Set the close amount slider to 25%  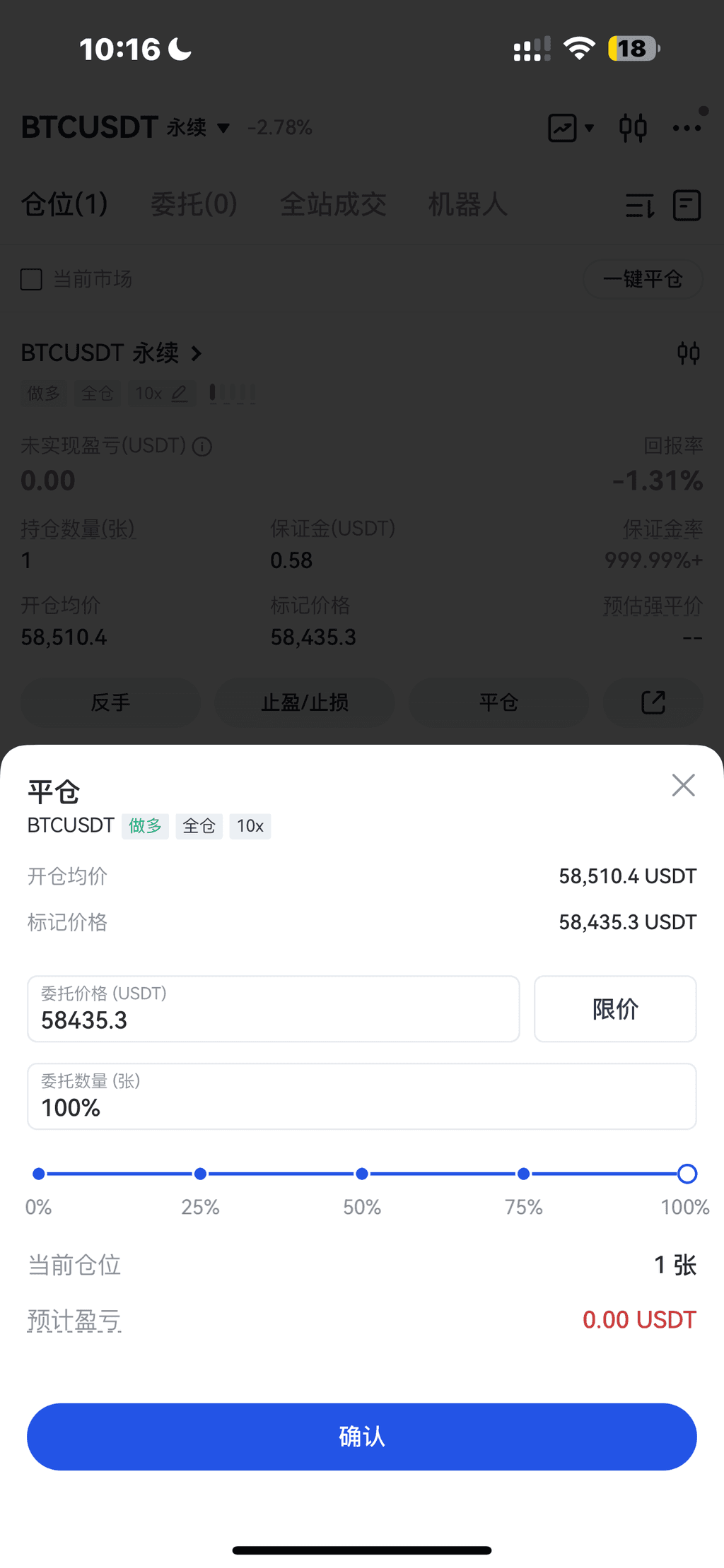[x=200, y=1174]
